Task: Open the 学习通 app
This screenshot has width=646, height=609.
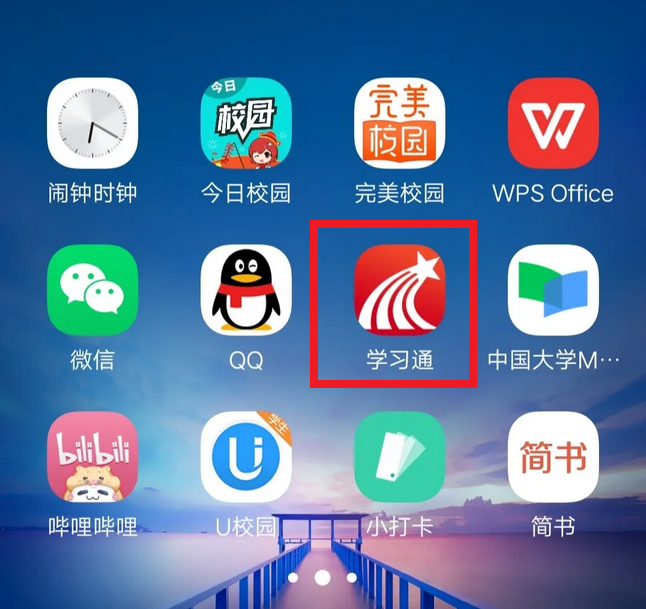Action: pyautogui.click(x=399, y=290)
